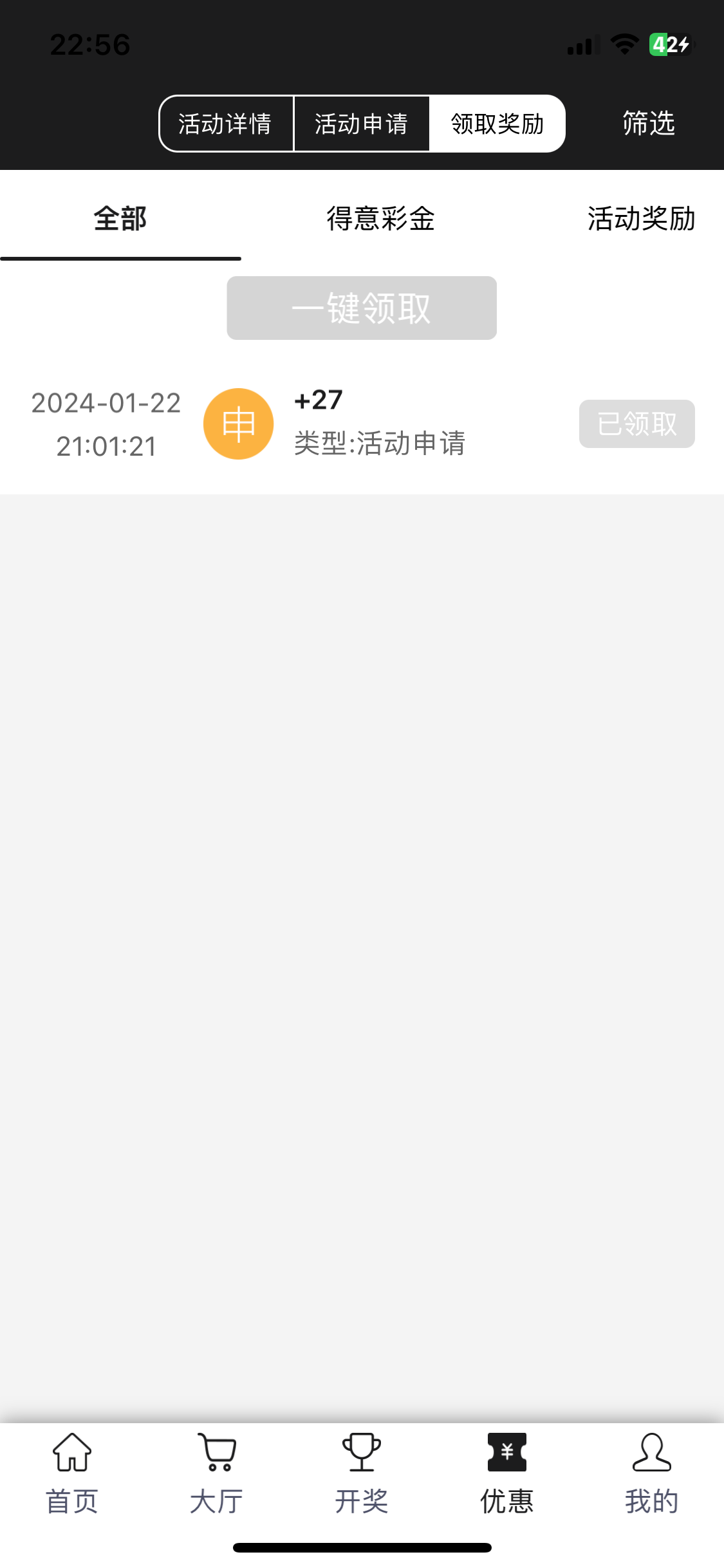Open the 我的 profile tab
Screen dimensions: 724x1568
[651, 1474]
